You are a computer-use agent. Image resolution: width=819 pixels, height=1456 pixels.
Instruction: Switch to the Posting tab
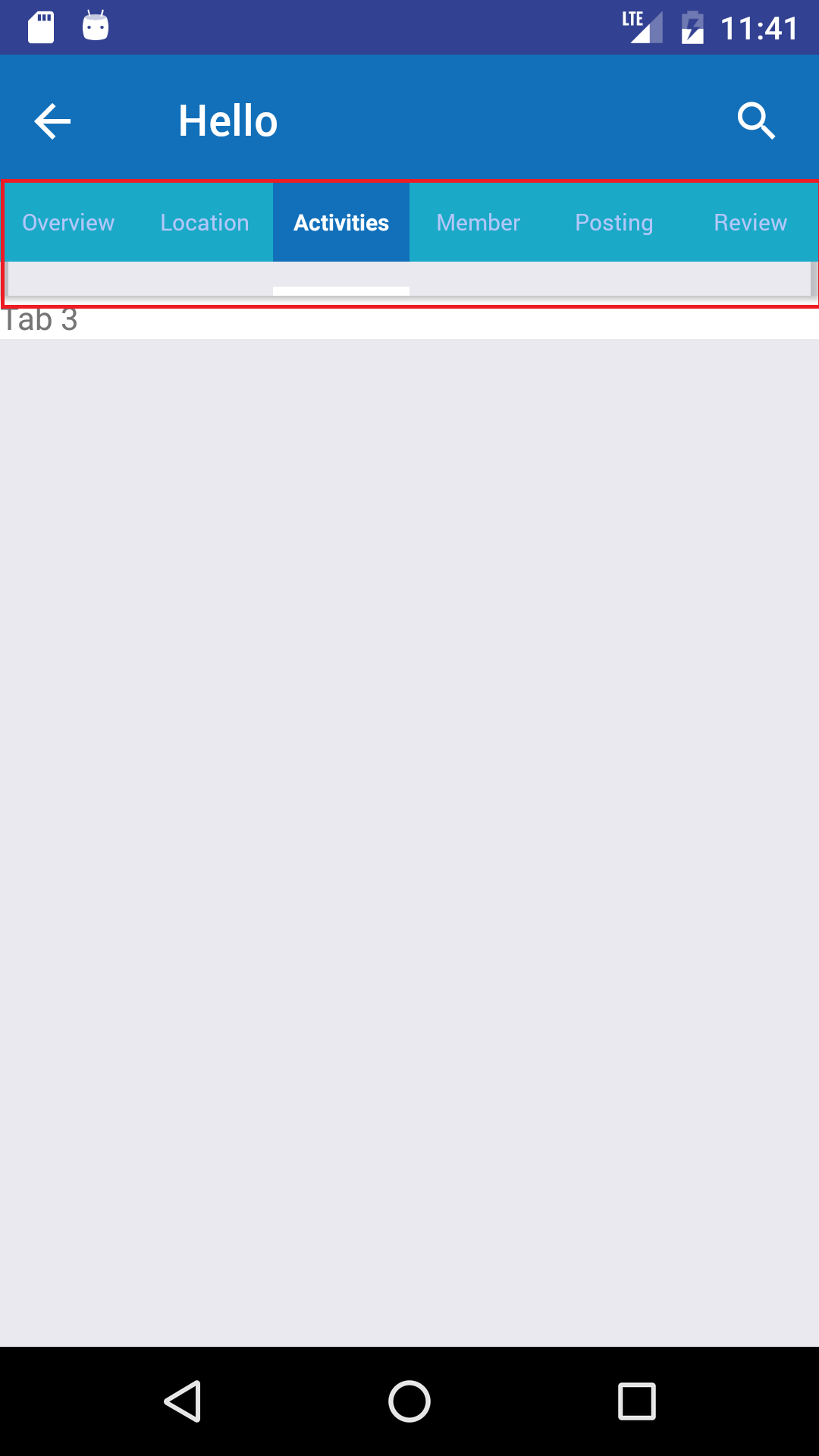(613, 222)
